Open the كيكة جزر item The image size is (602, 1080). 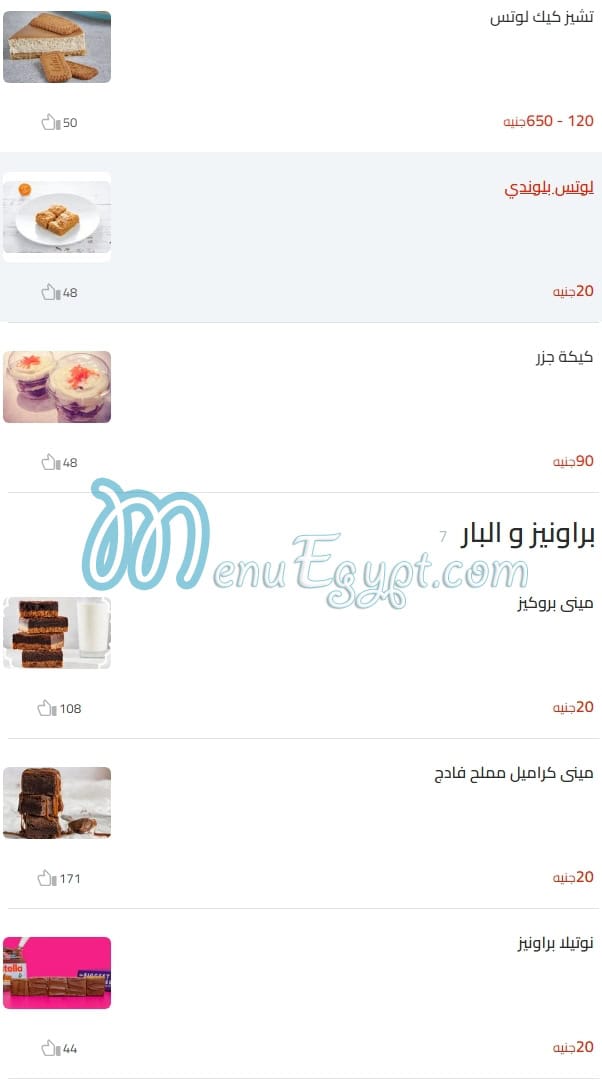564,357
